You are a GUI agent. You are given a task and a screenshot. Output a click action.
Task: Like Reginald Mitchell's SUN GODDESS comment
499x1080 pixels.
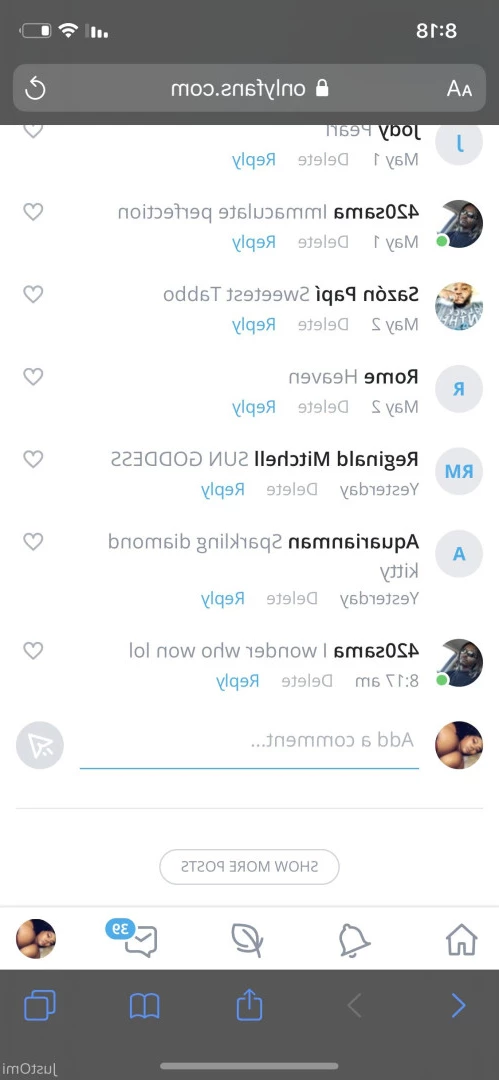click(33, 459)
